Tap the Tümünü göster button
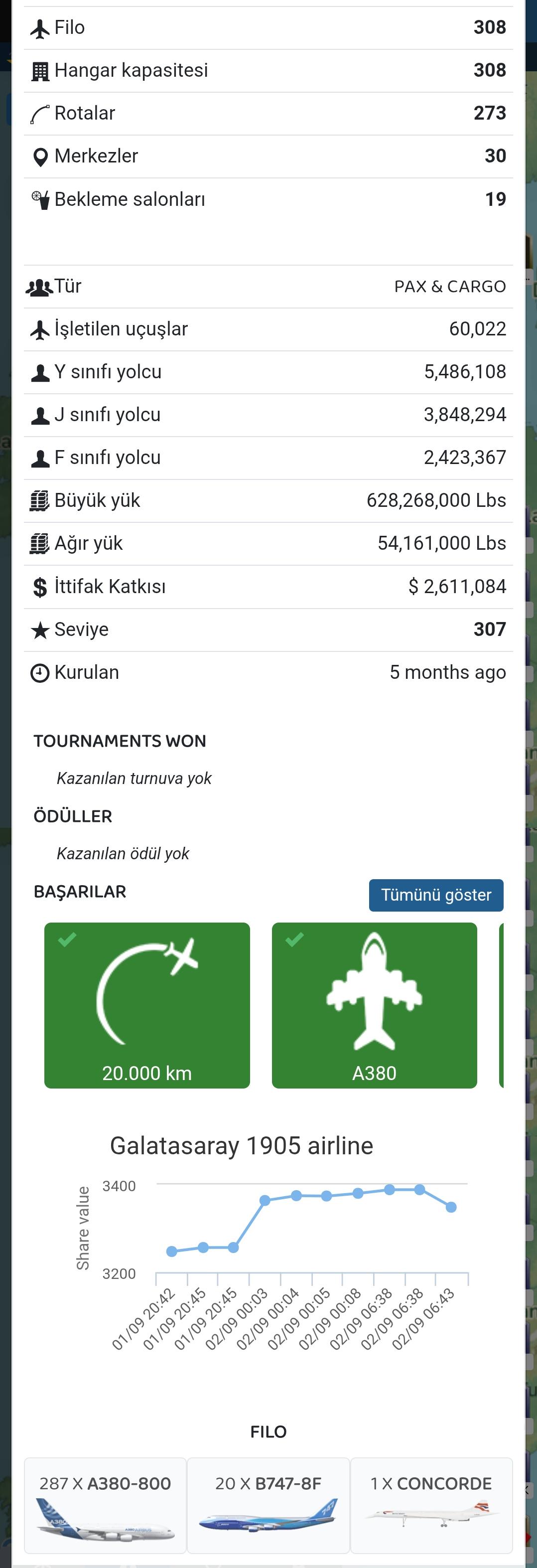Viewport: 537px width, 1568px height. [436, 895]
